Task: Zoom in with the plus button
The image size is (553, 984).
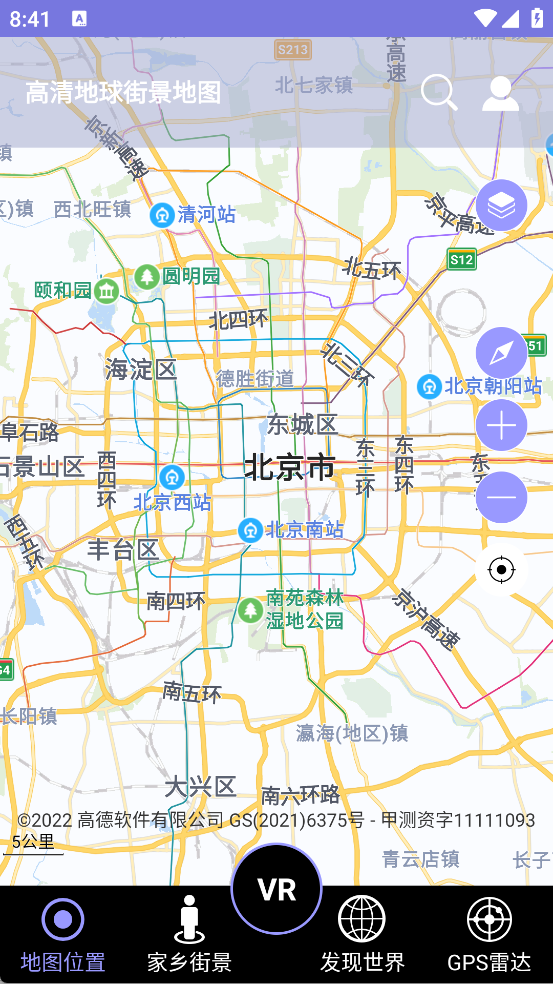Action: point(501,425)
